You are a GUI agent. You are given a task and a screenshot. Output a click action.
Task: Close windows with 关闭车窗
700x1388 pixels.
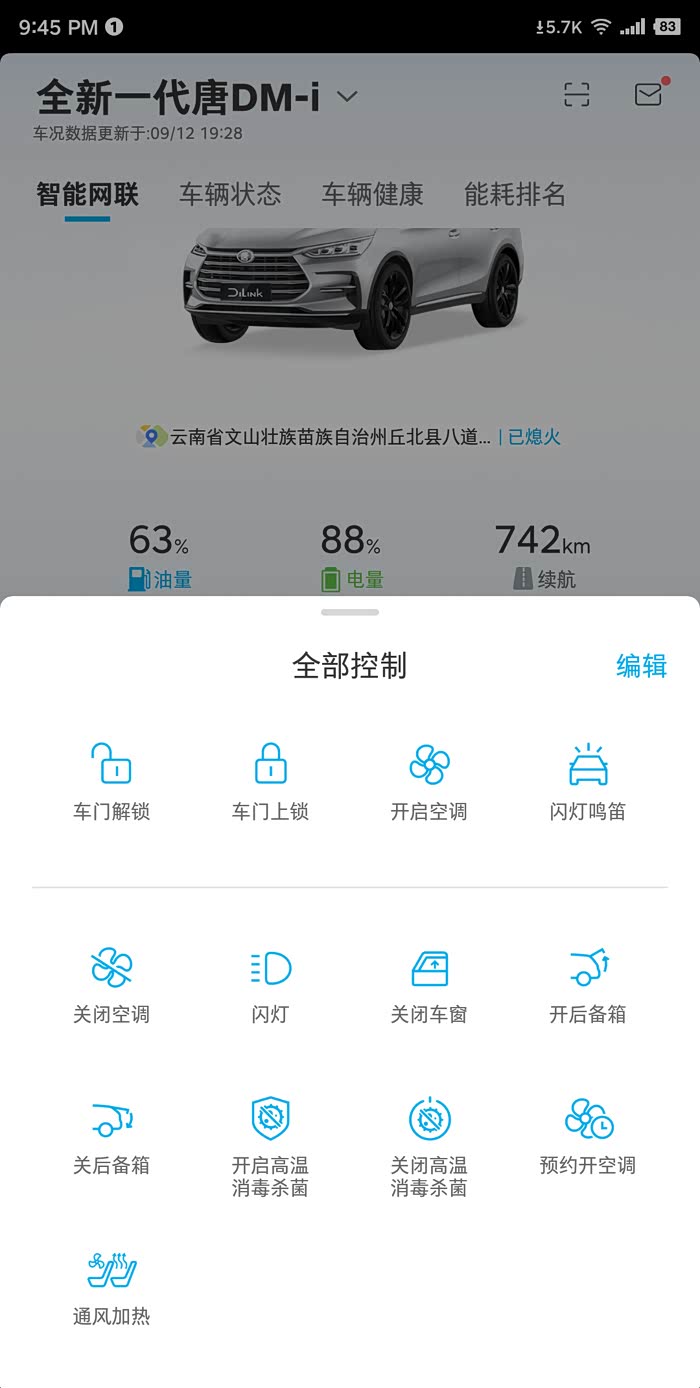pos(429,985)
